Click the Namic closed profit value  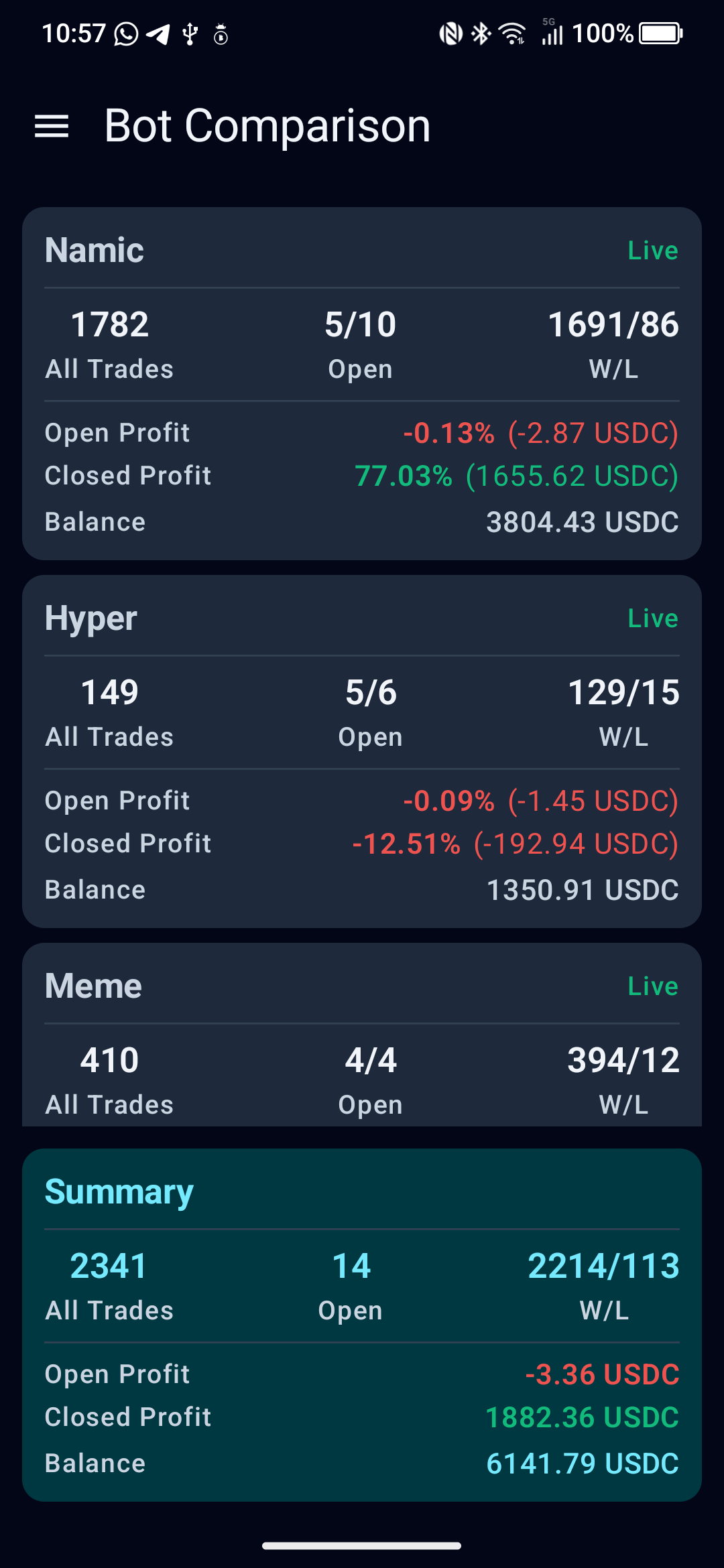(516, 476)
